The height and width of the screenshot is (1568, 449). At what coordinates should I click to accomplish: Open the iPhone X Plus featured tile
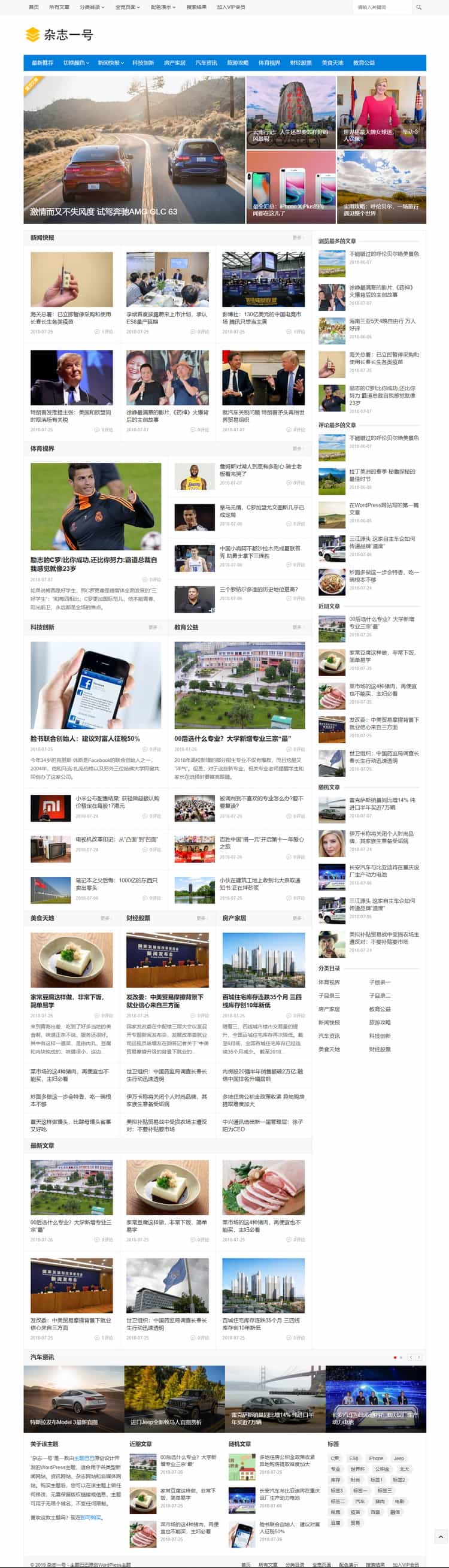pos(291,187)
